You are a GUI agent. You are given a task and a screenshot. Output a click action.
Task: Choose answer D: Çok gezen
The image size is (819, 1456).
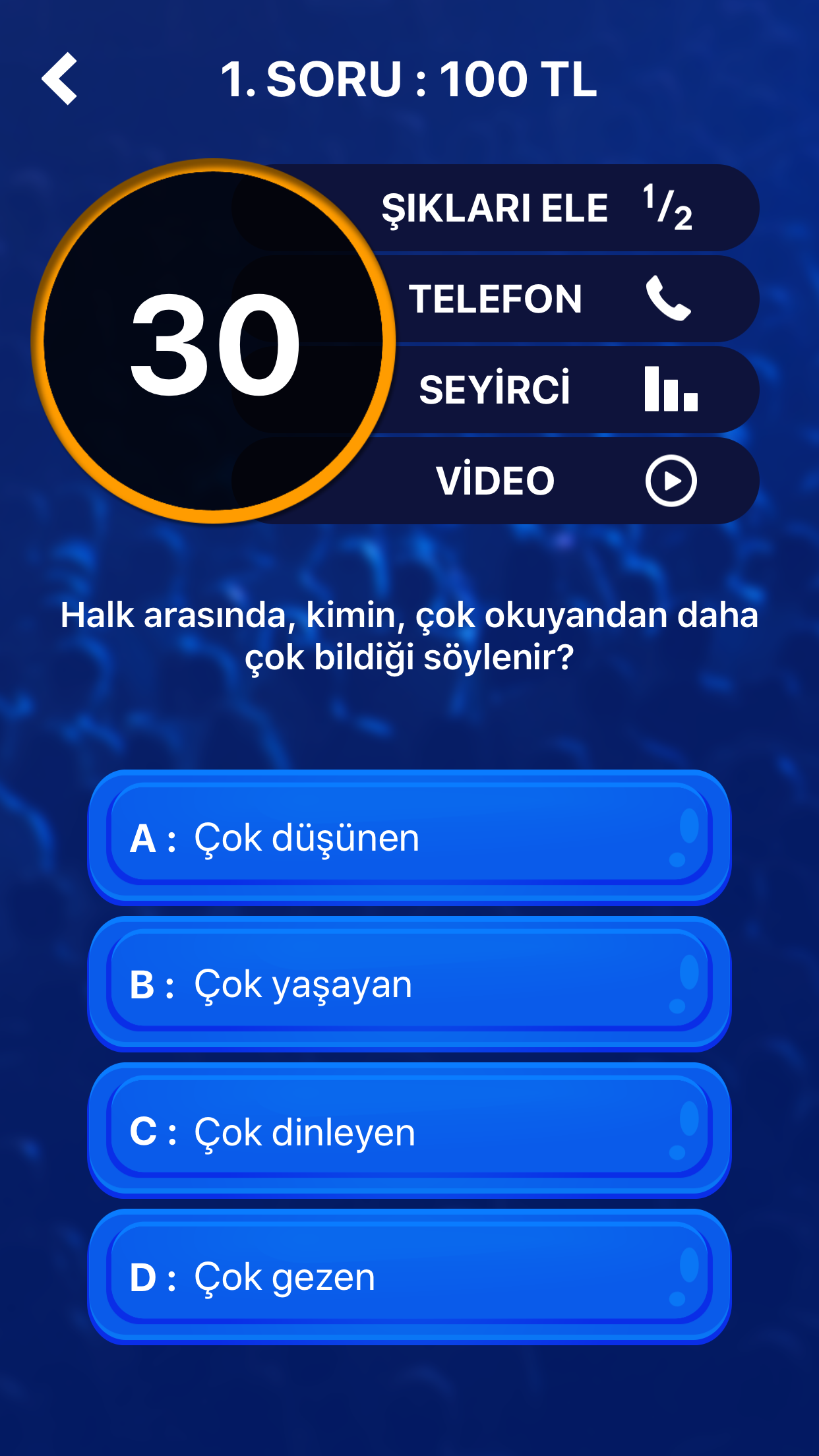(409, 1277)
